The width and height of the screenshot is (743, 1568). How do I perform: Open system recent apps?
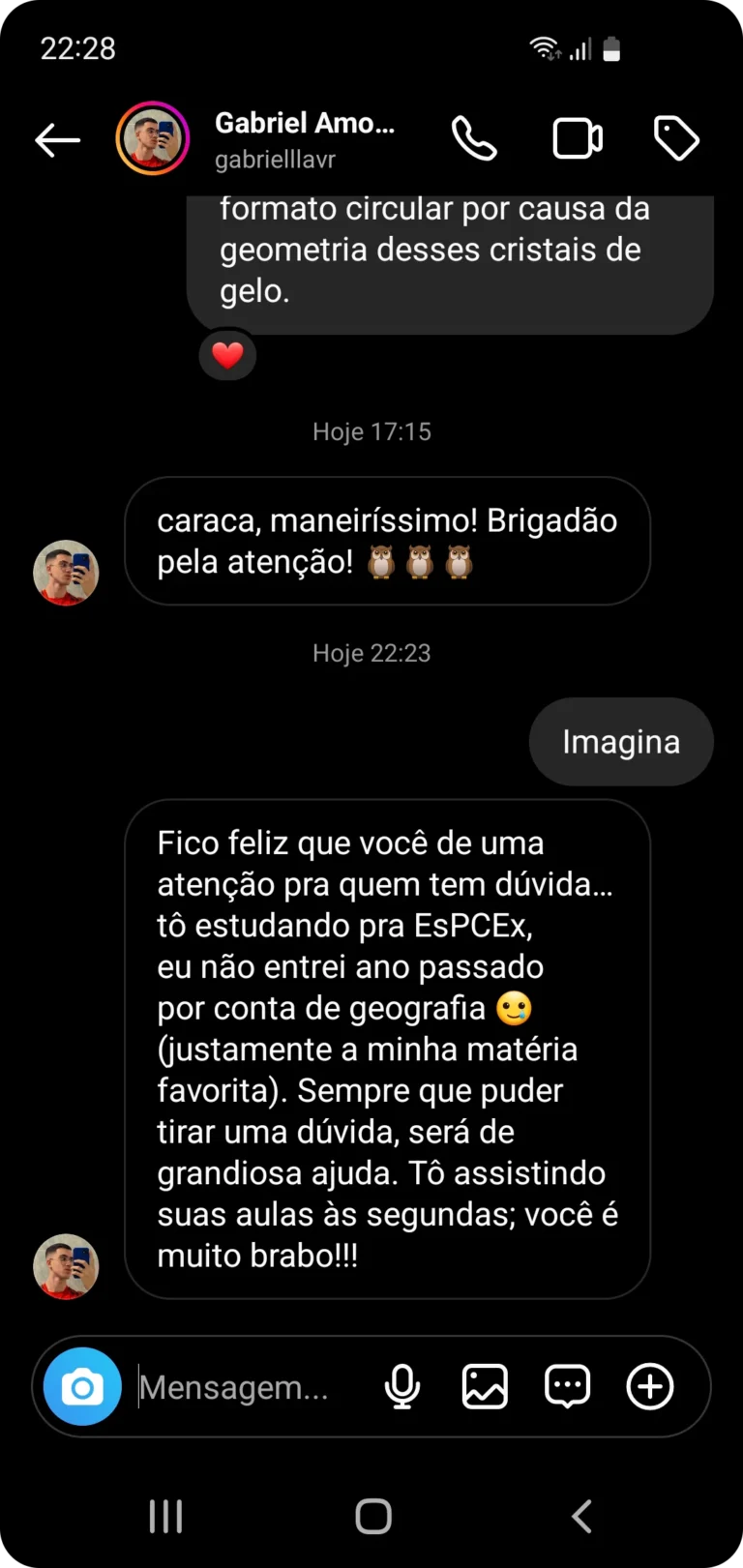[165, 1517]
